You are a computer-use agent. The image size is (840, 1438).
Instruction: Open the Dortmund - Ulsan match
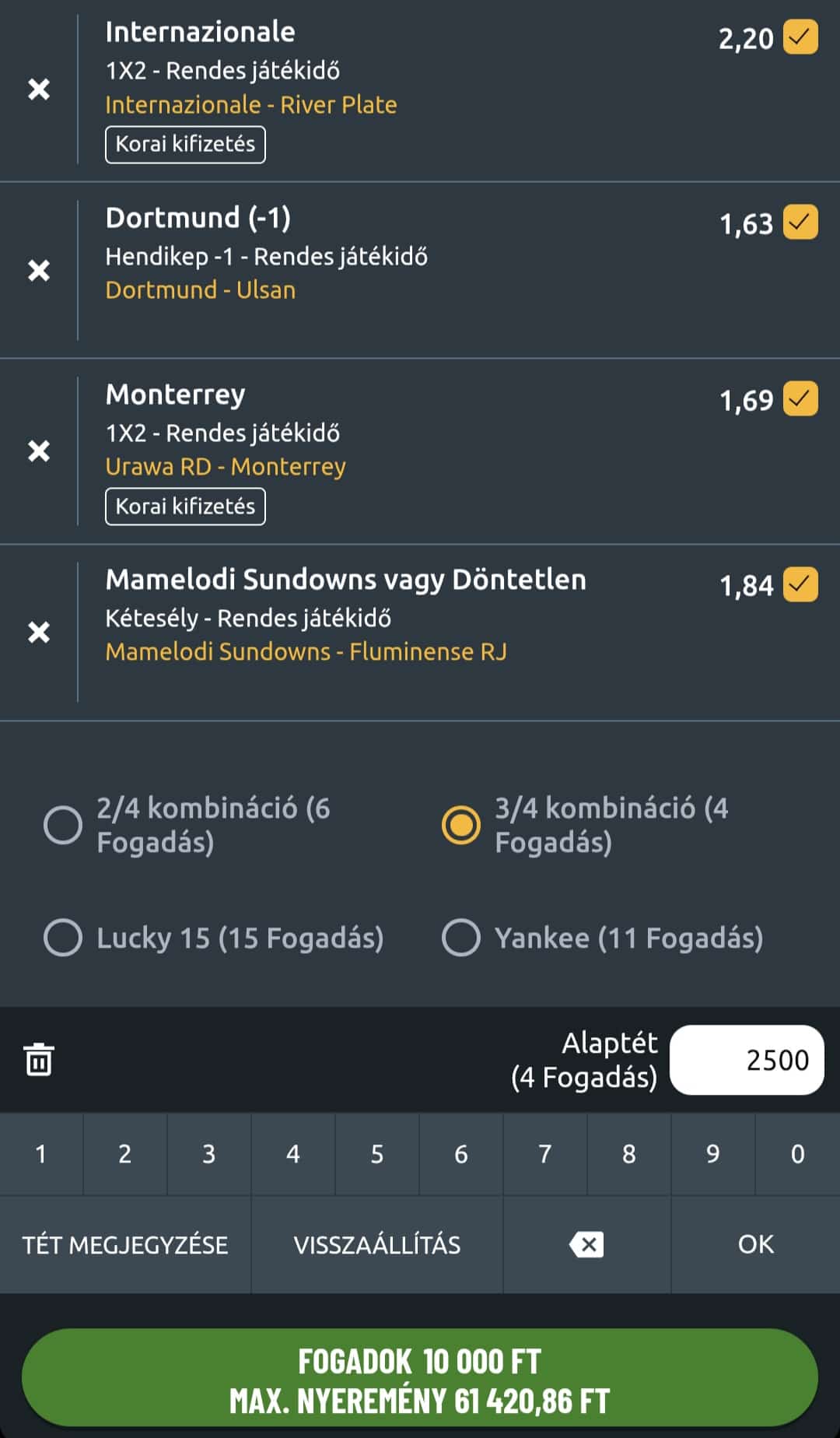201,290
